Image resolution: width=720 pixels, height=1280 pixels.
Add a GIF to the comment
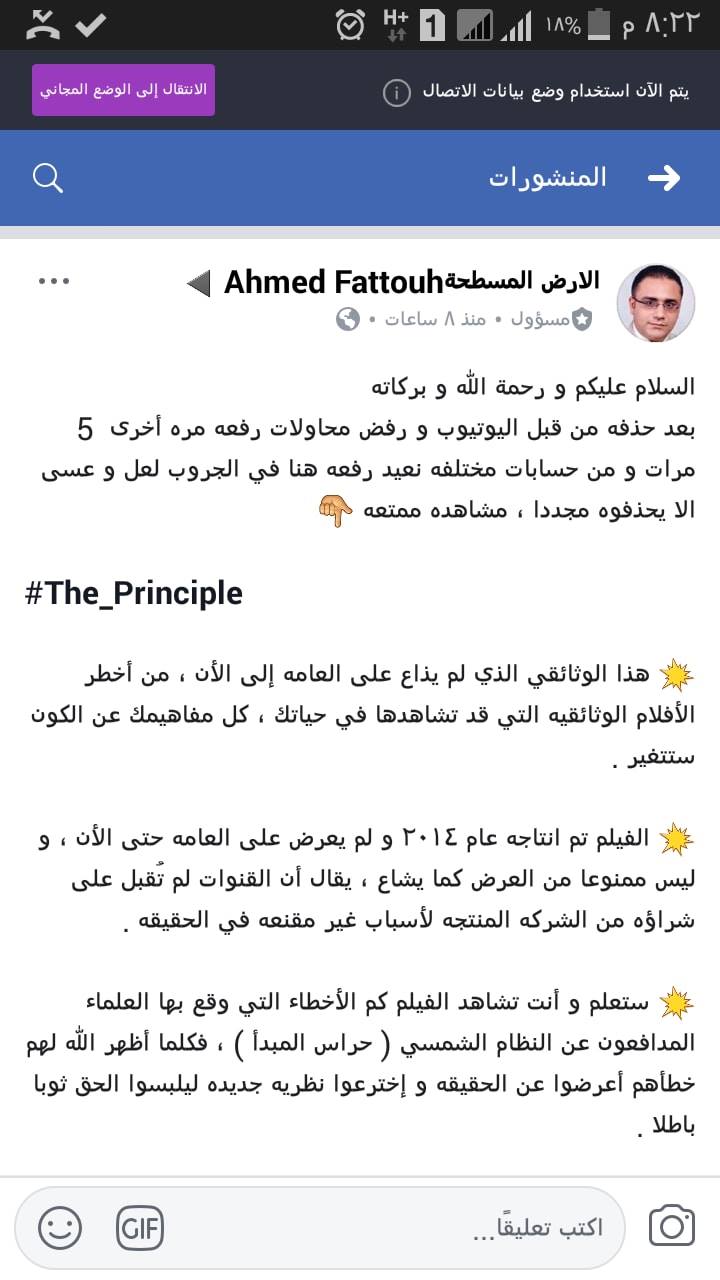pos(140,1228)
